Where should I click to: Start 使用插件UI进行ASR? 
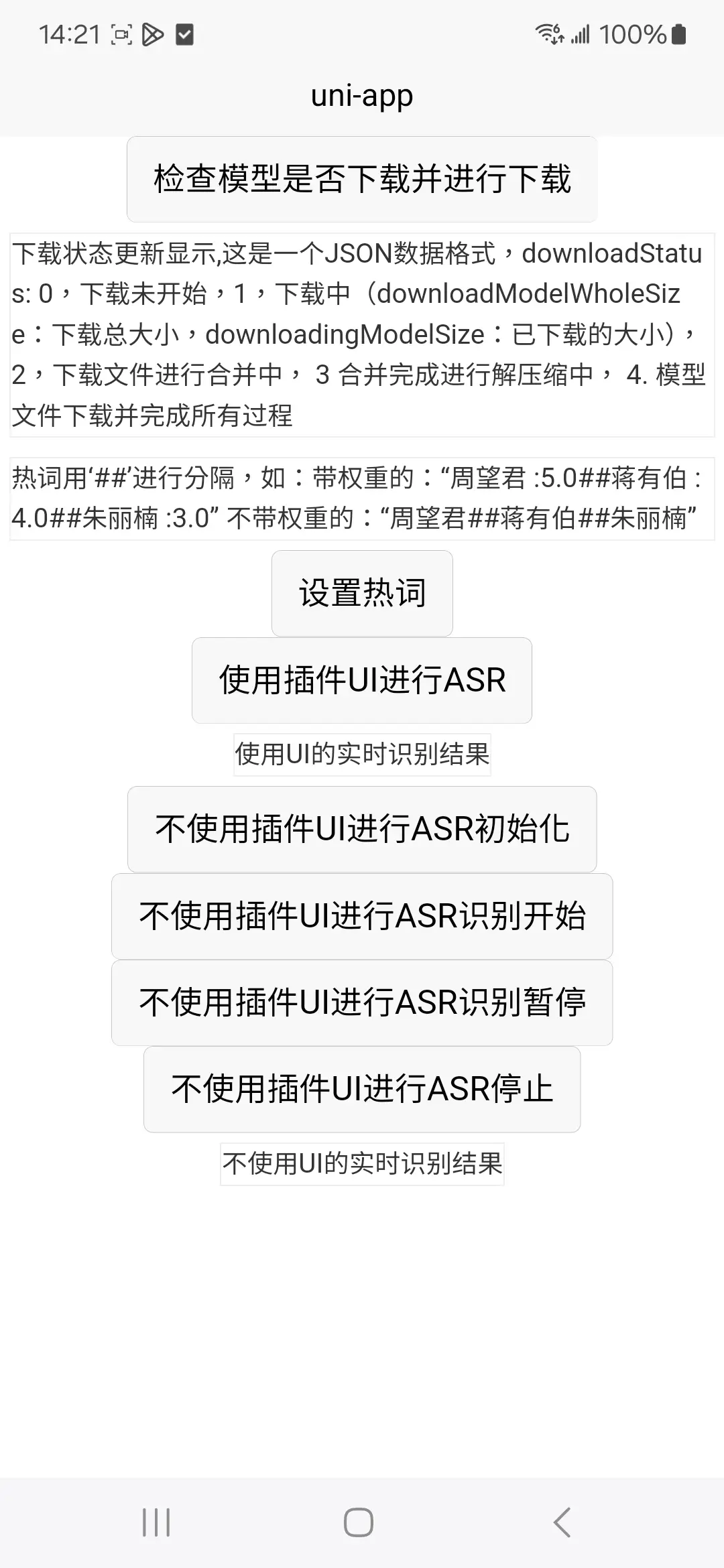click(x=362, y=680)
